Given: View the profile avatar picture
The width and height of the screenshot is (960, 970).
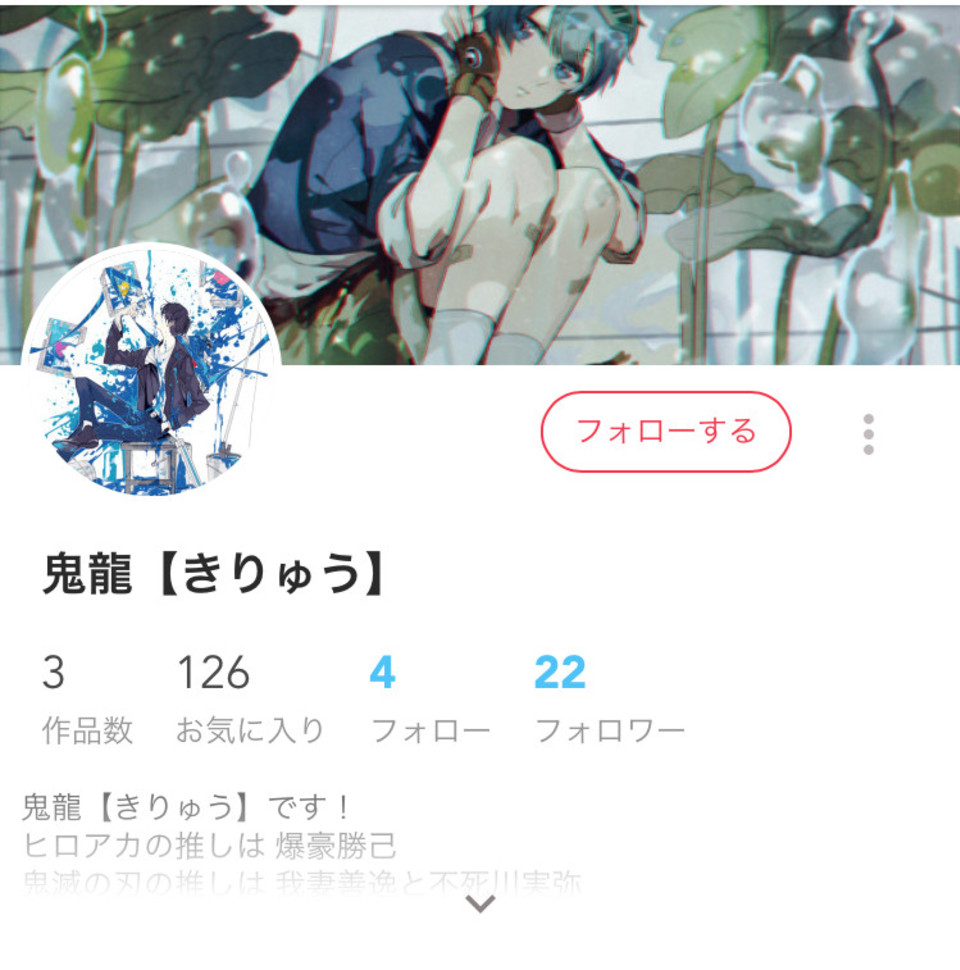Looking at the screenshot, I should tap(151, 371).
